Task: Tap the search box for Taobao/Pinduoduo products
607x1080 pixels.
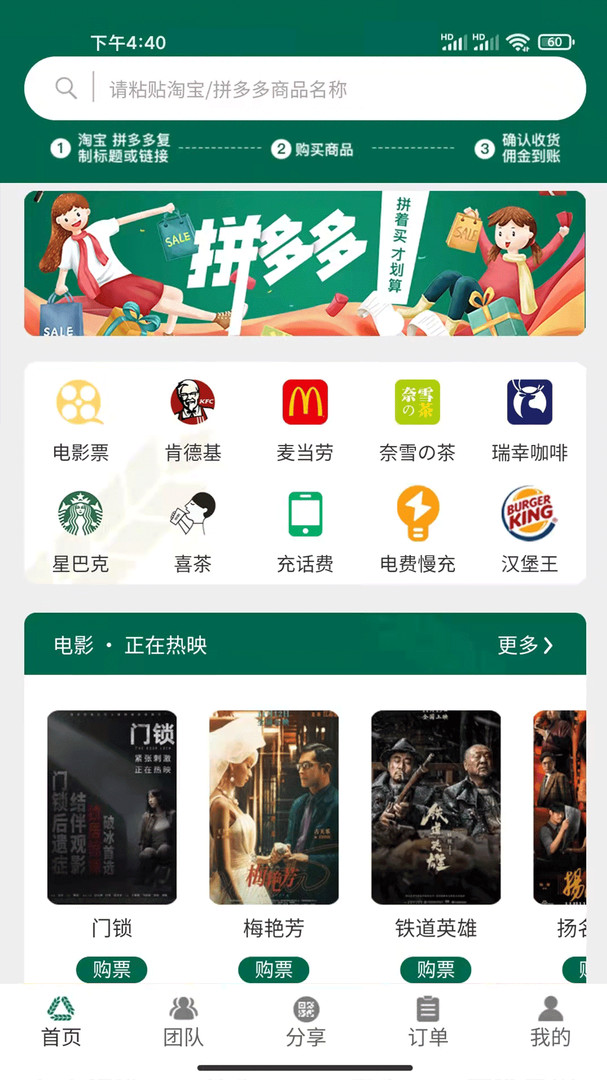Action: click(x=305, y=89)
